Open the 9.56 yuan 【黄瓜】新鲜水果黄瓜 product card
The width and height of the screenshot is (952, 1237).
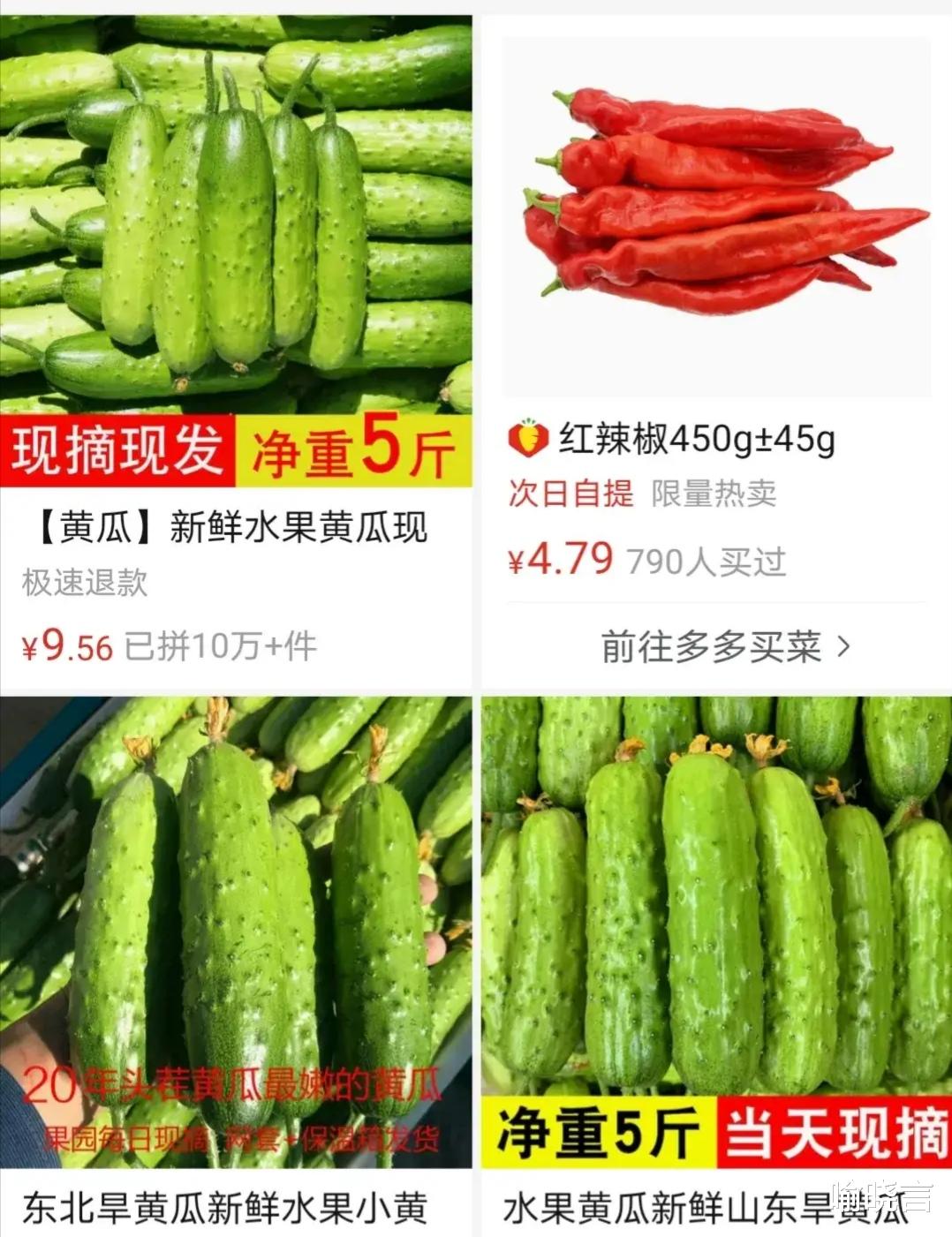(x=236, y=528)
